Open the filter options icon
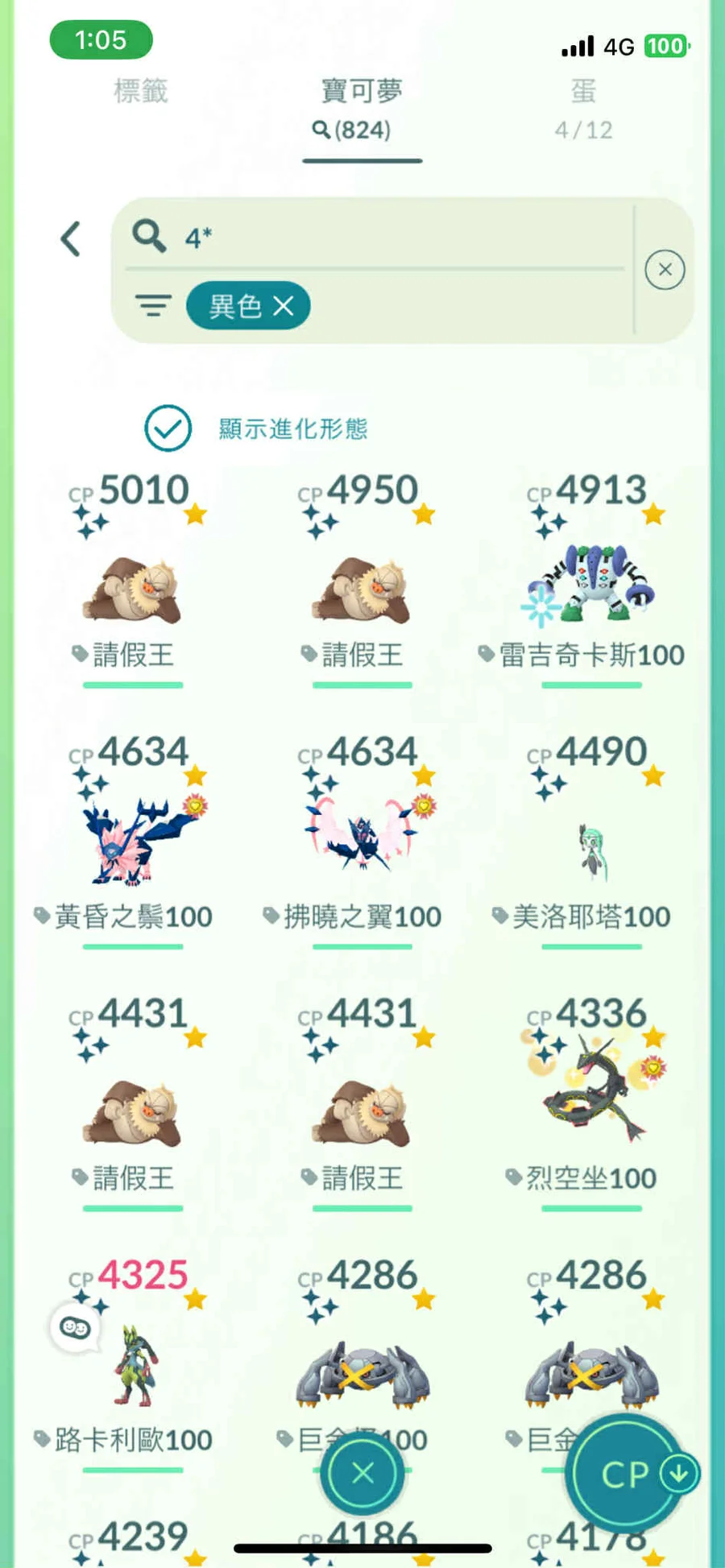This screenshot has height=1568, width=725. [x=152, y=306]
